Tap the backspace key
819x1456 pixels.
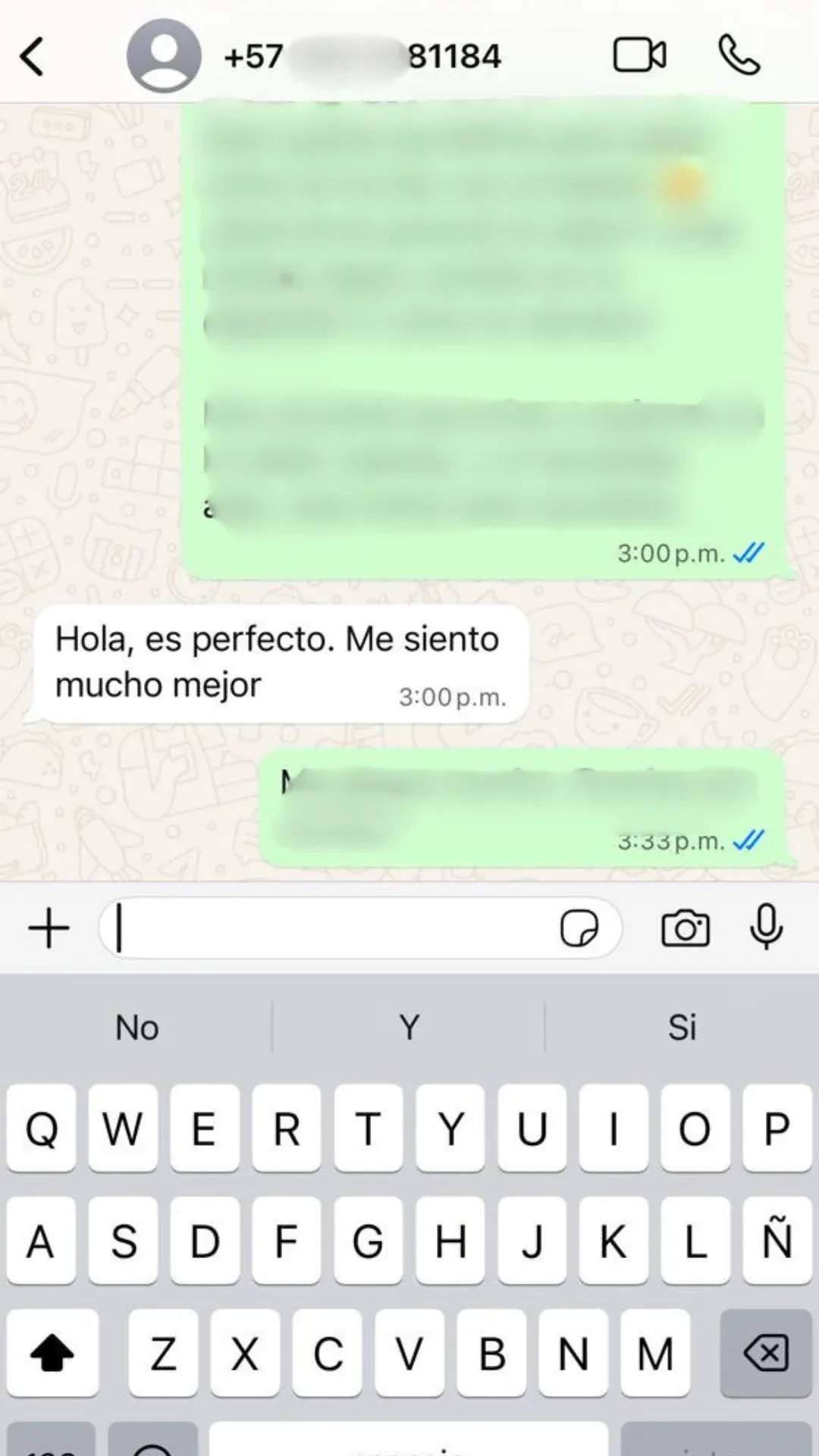pos(766,1354)
